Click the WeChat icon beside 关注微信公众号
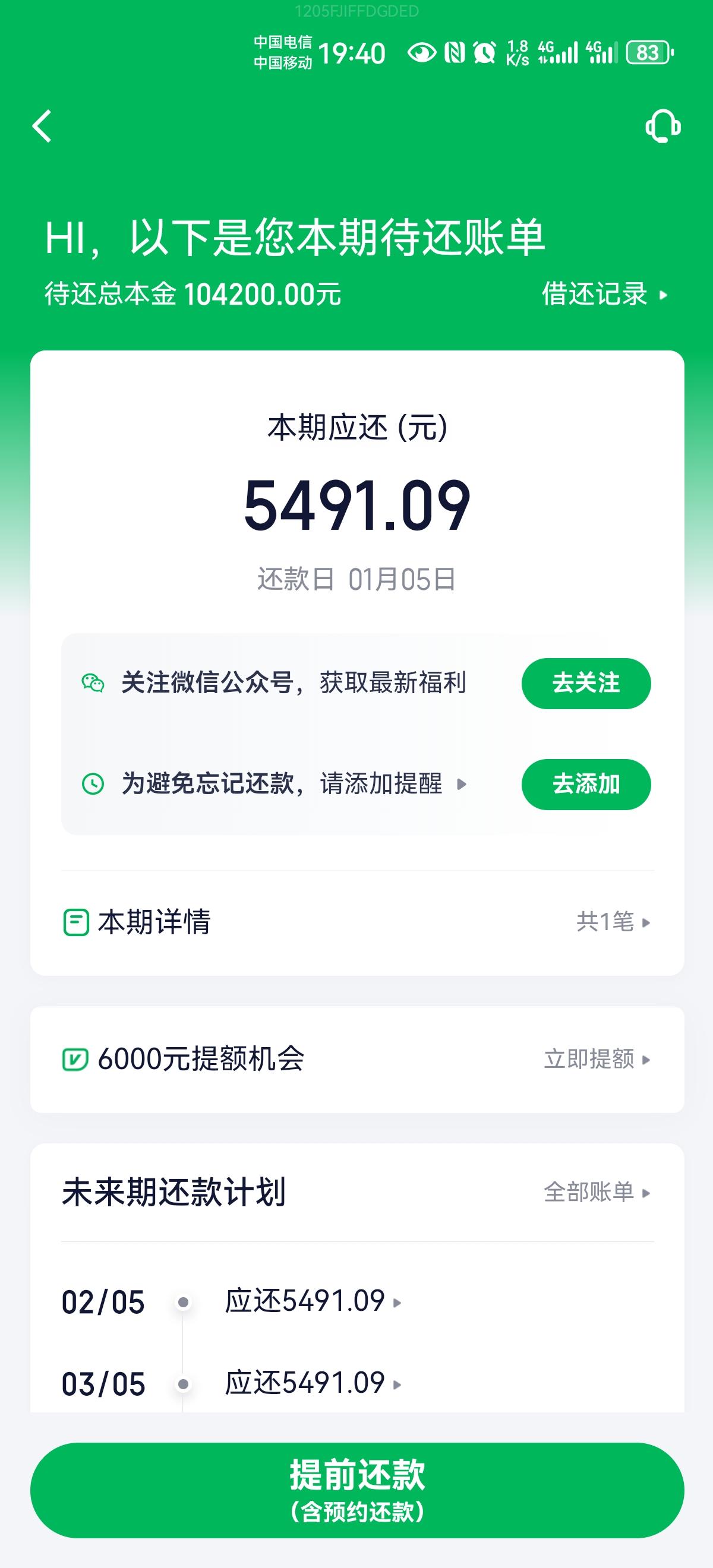Screen dimensions: 713x1568 92,683
